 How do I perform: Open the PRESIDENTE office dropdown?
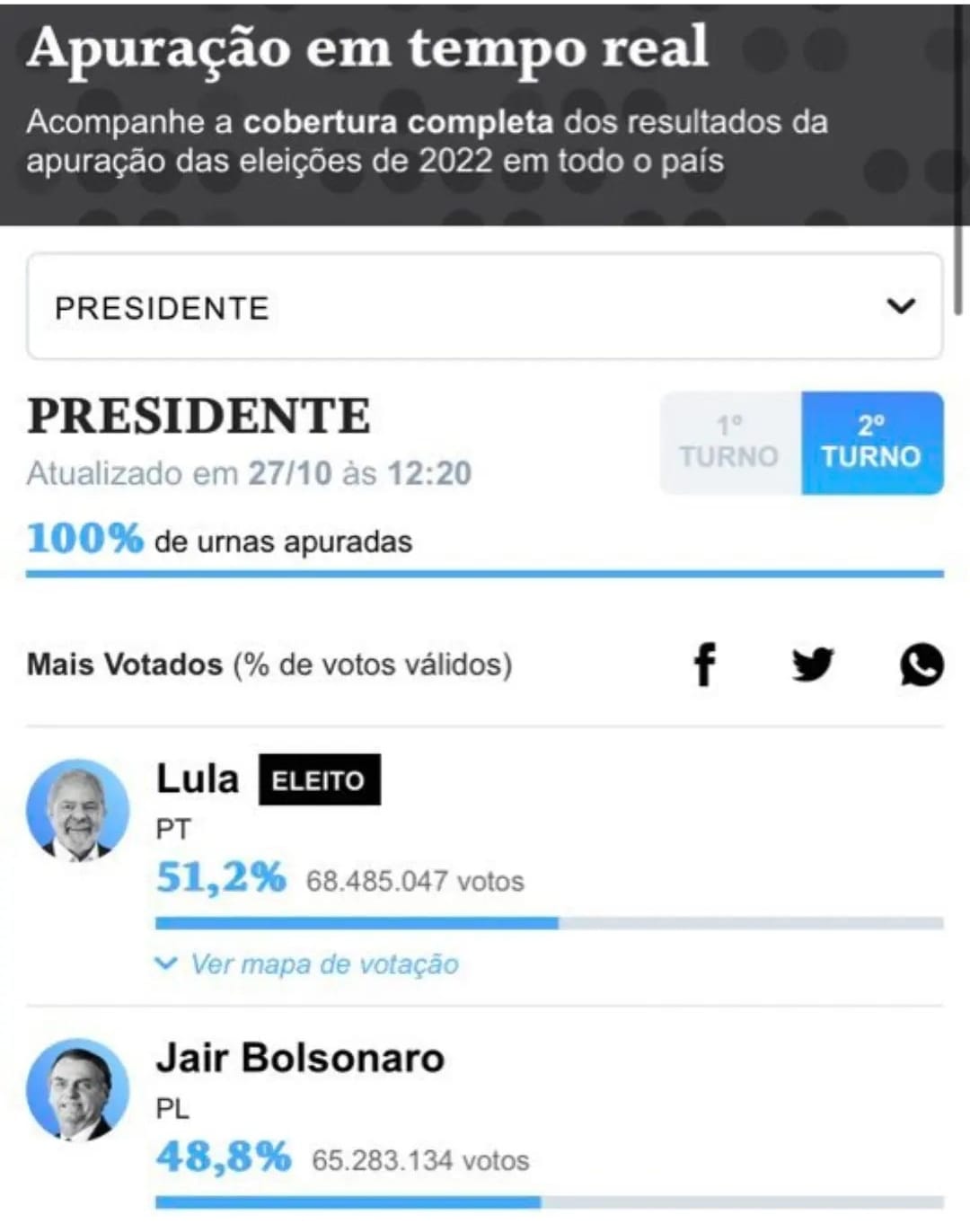(484, 307)
